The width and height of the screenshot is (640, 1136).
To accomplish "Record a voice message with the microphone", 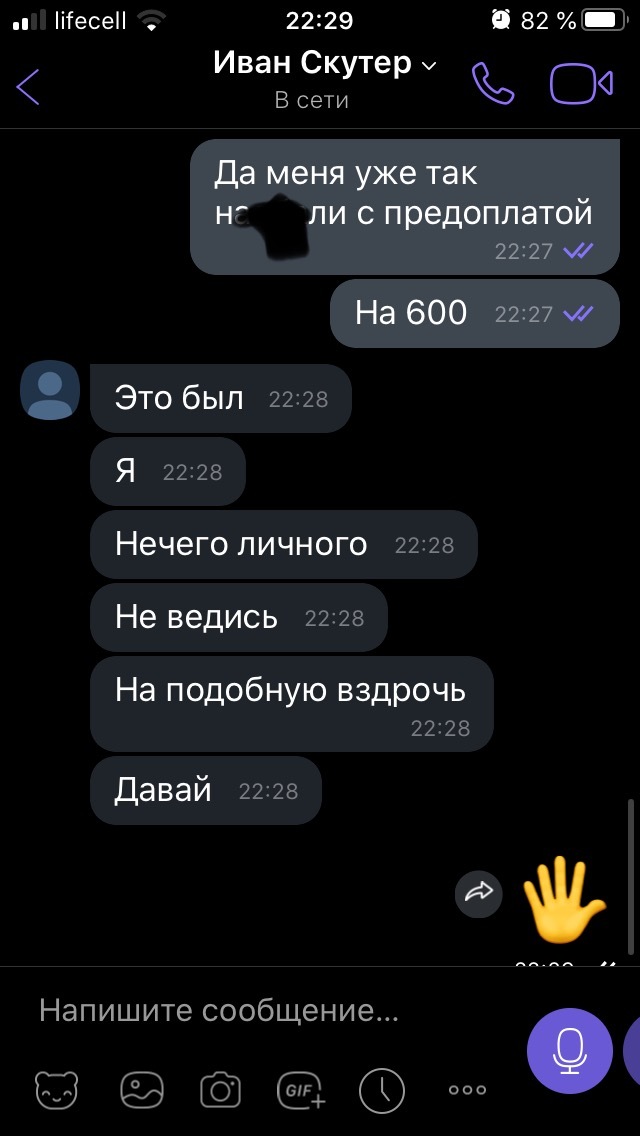I will (x=569, y=1050).
